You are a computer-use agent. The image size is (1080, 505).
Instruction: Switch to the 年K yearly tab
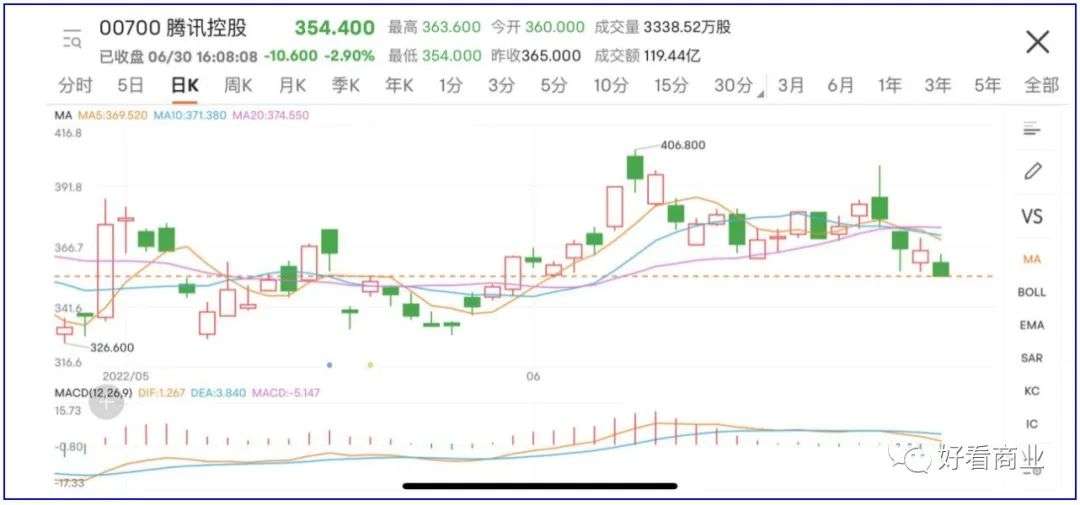[x=399, y=86]
